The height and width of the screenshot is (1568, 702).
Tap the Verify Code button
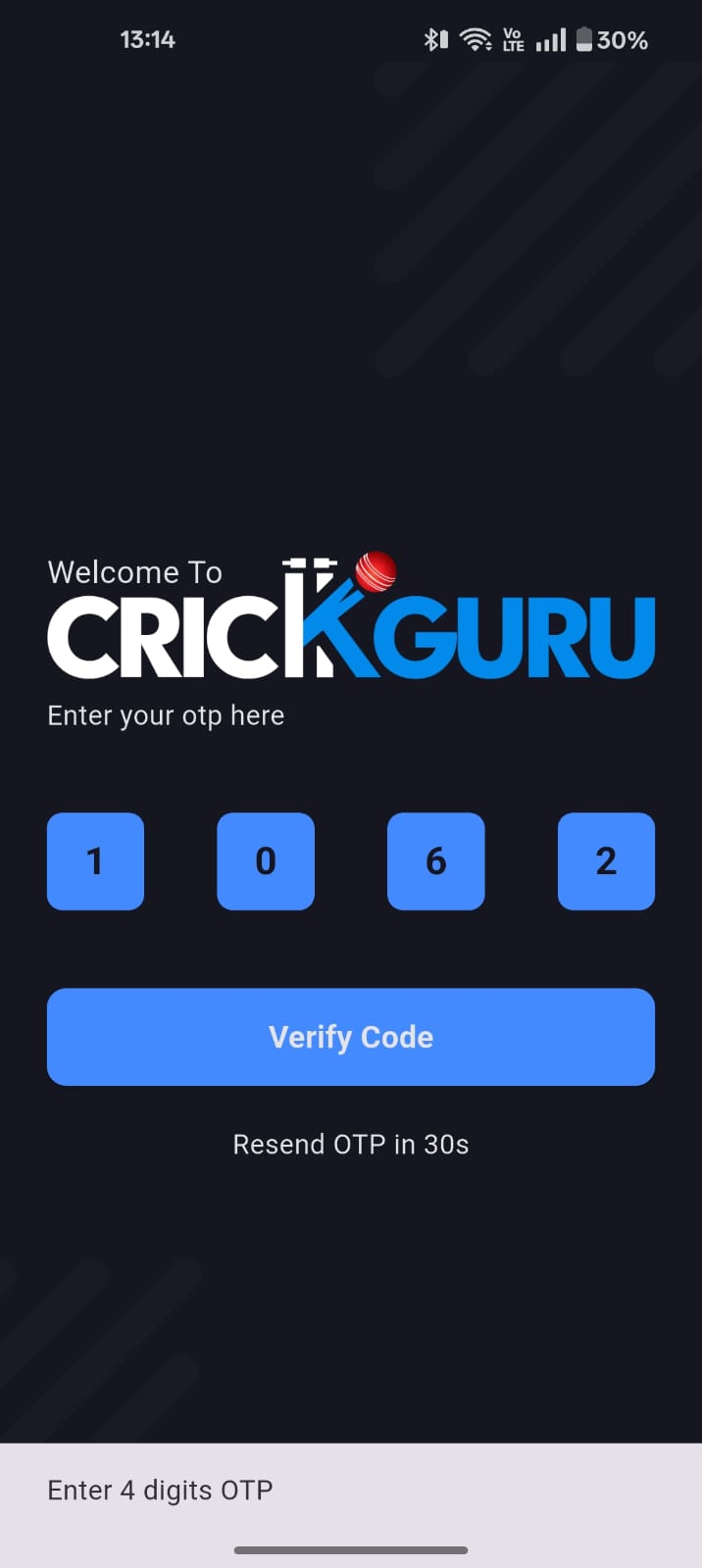pos(351,1037)
